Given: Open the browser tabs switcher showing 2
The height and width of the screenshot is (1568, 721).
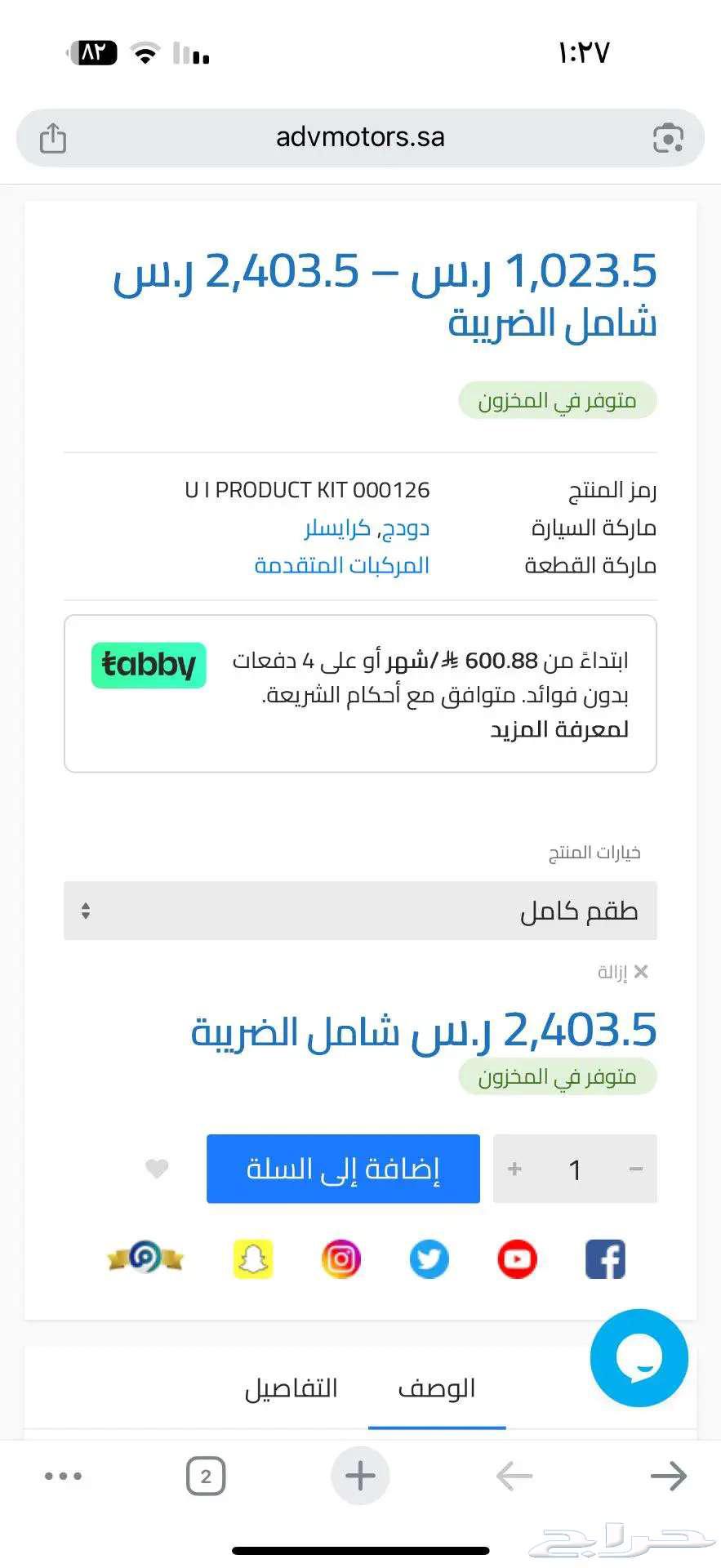Looking at the screenshot, I should (x=206, y=1476).
